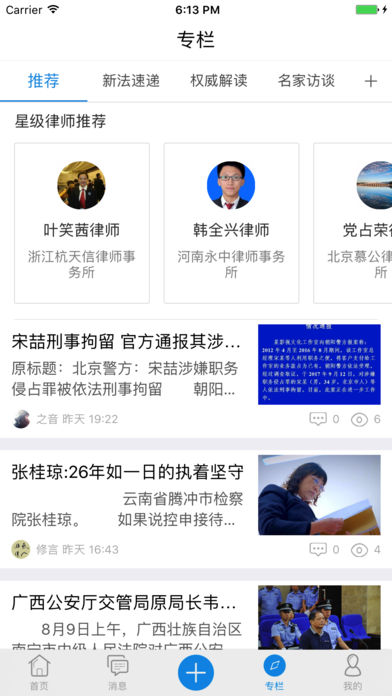Open 叶笑茜律师's lawyer card
The width and height of the screenshot is (392, 696).
coord(82,223)
